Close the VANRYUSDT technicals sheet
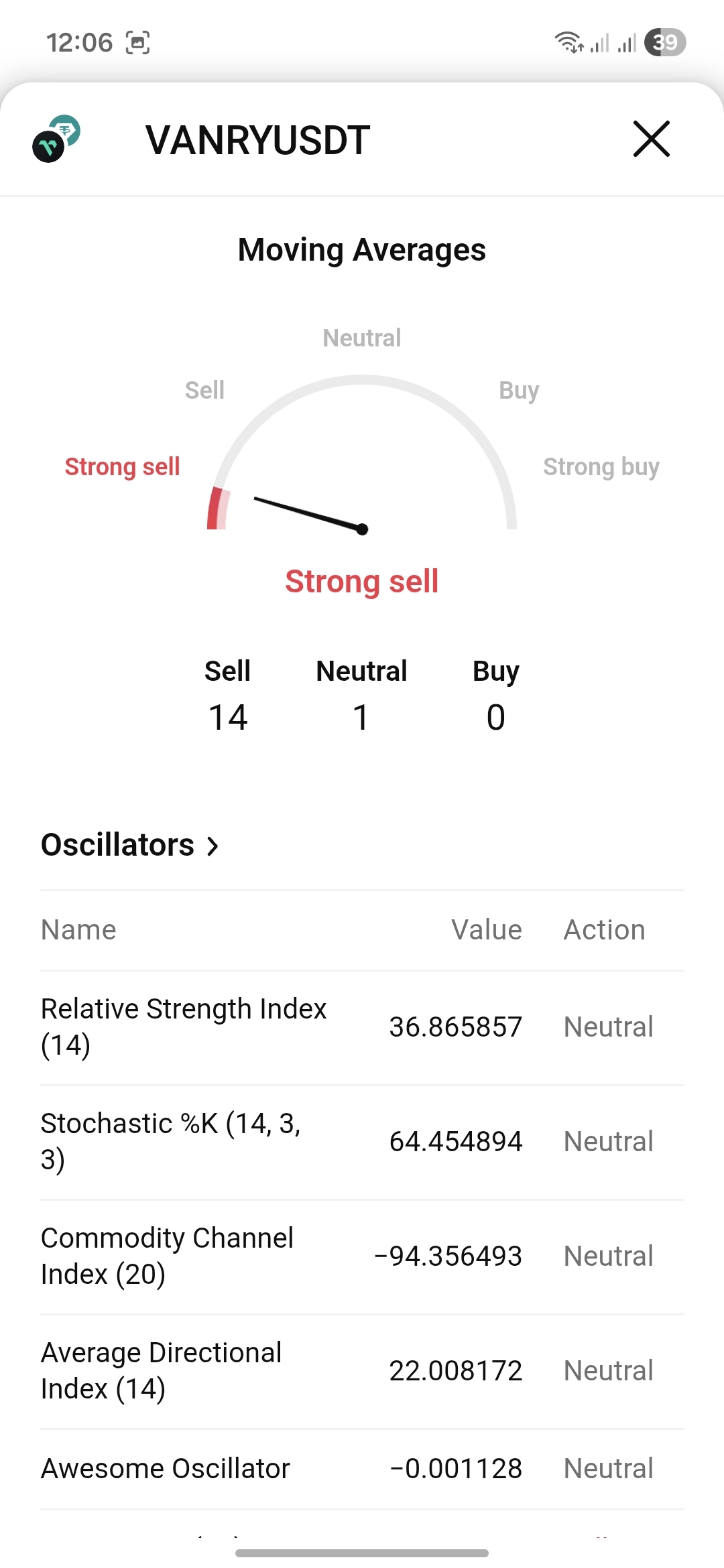The image size is (724, 1568). 651,139
